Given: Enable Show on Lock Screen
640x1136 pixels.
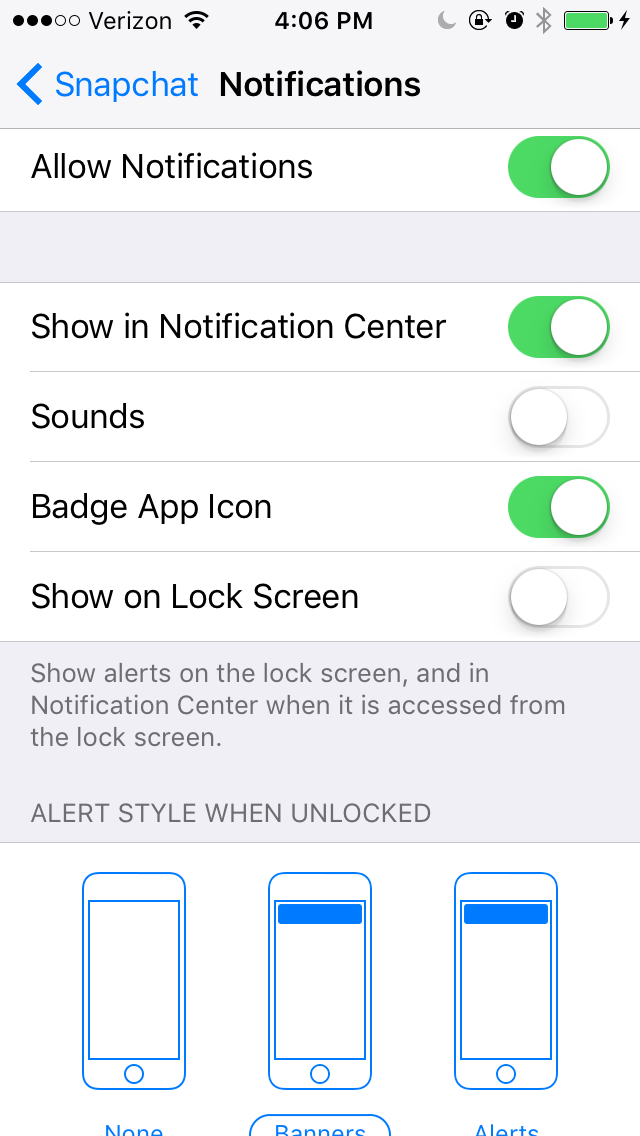Looking at the screenshot, I should [558, 596].
